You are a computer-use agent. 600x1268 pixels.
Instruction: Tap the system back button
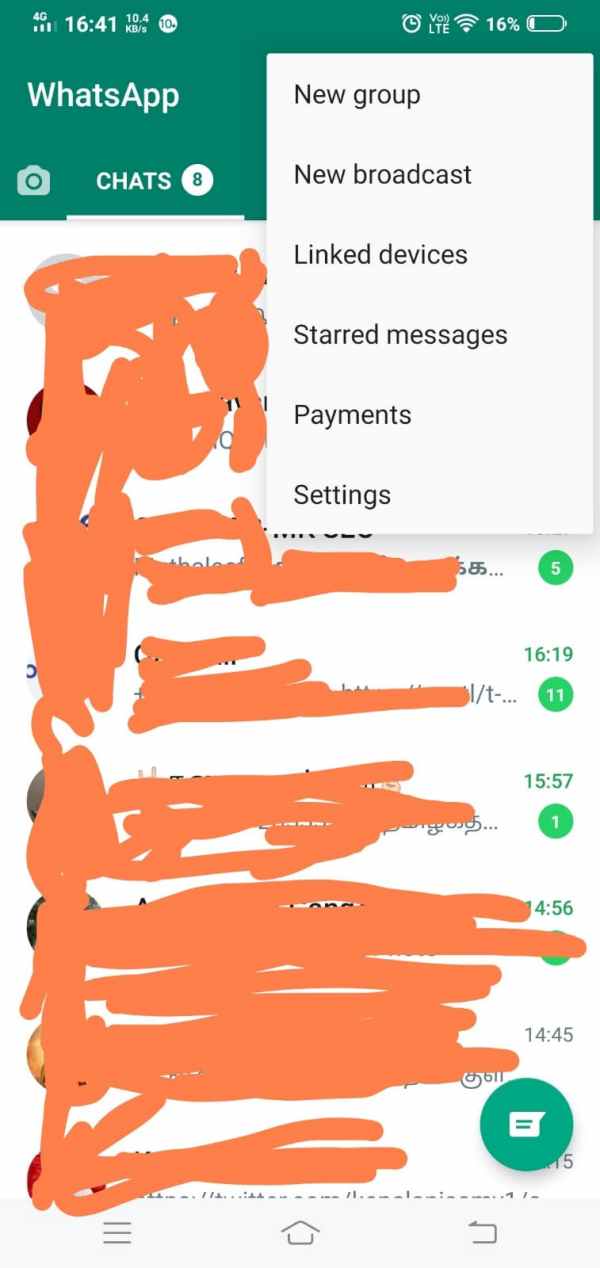483,1232
